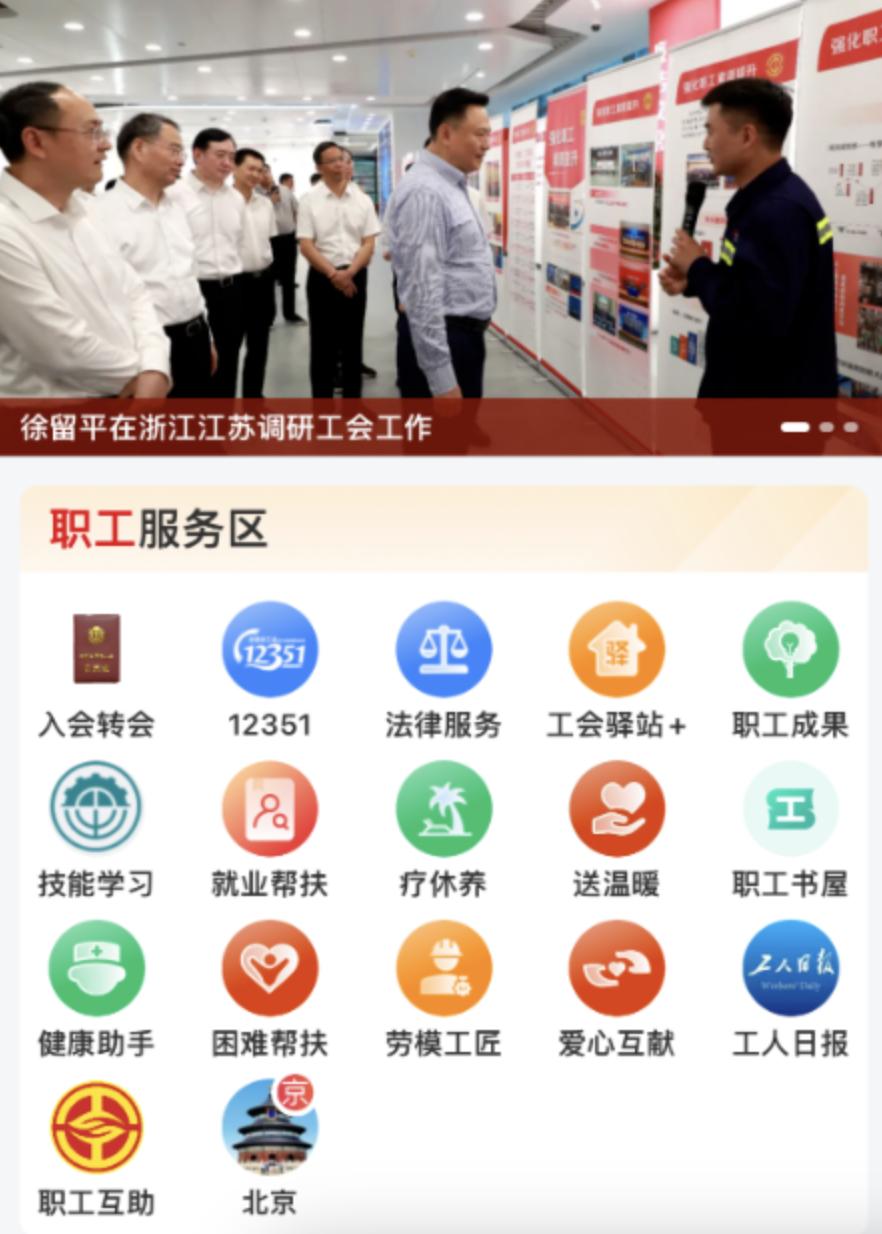Open the 北京 regional entry
The height and width of the screenshot is (1234, 882).
270,1128
